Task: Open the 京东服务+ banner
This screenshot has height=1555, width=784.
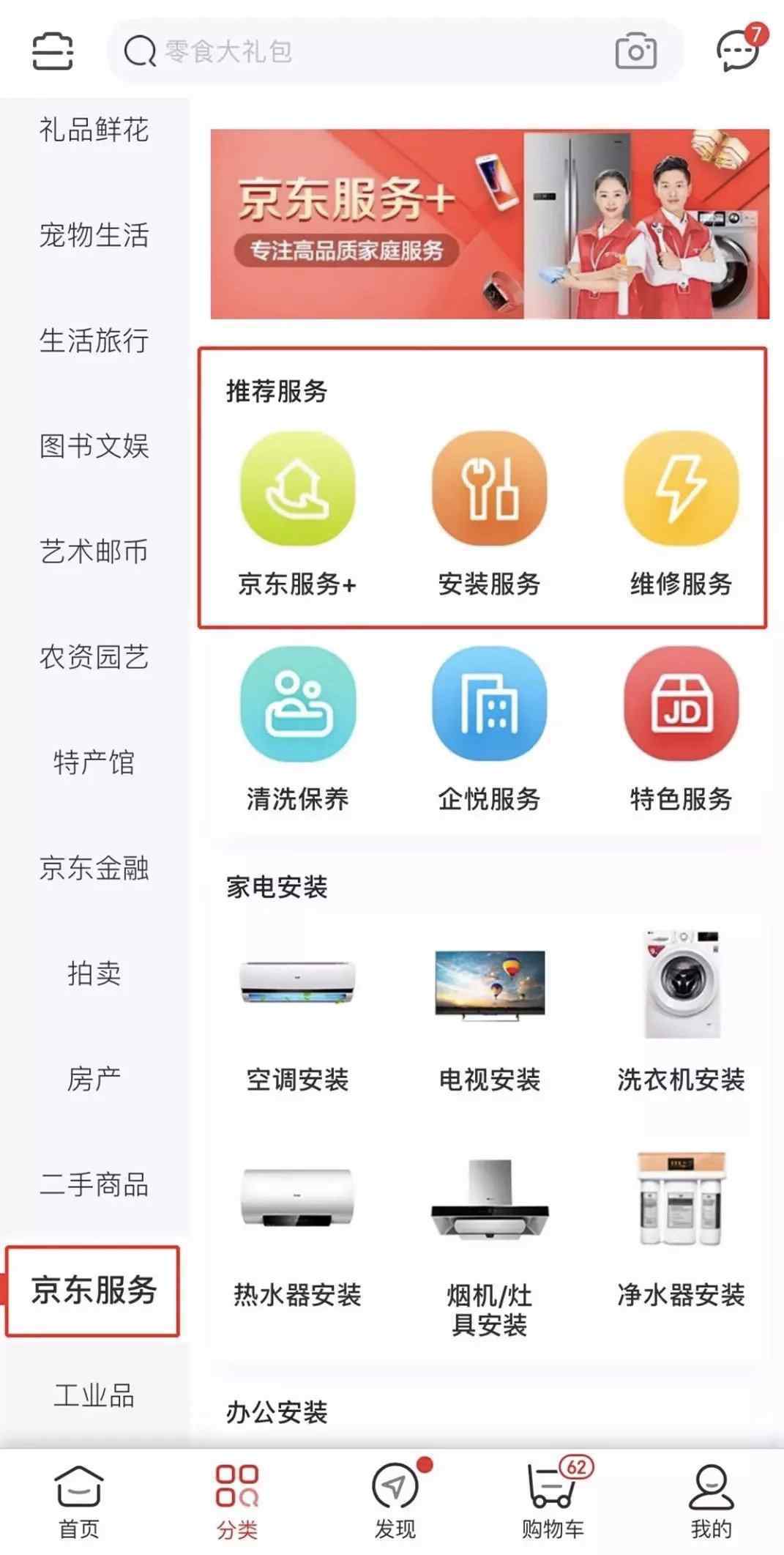Action: (490, 224)
